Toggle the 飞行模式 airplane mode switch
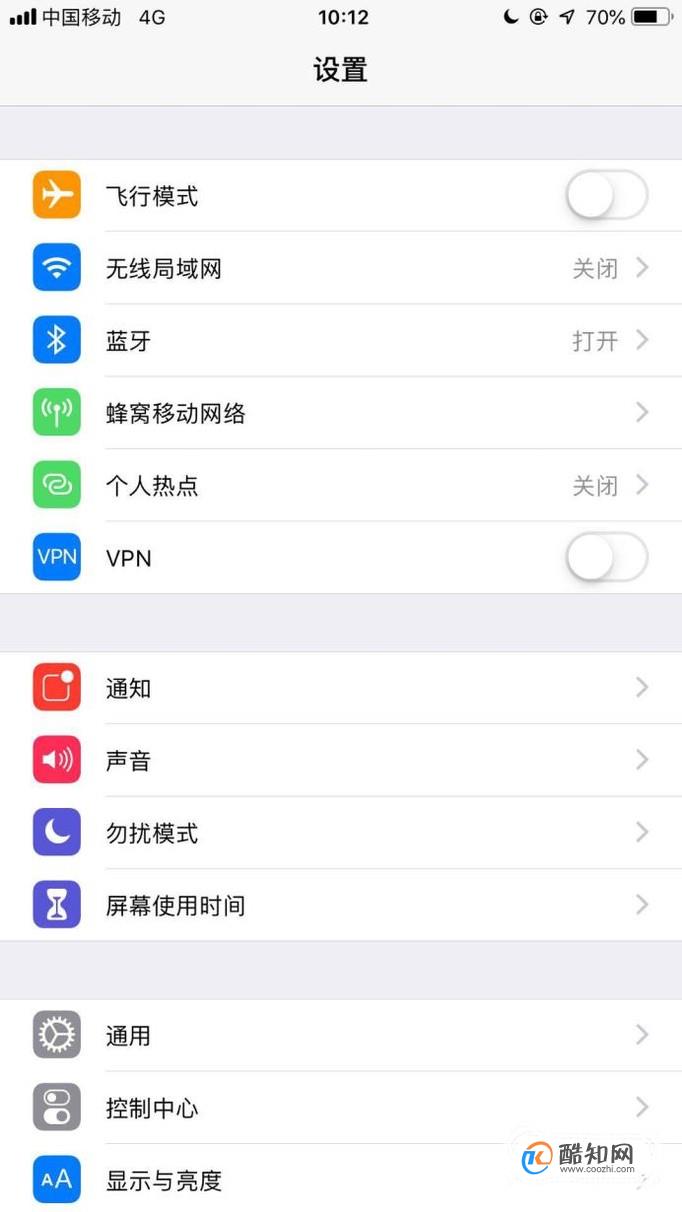 tap(607, 195)
